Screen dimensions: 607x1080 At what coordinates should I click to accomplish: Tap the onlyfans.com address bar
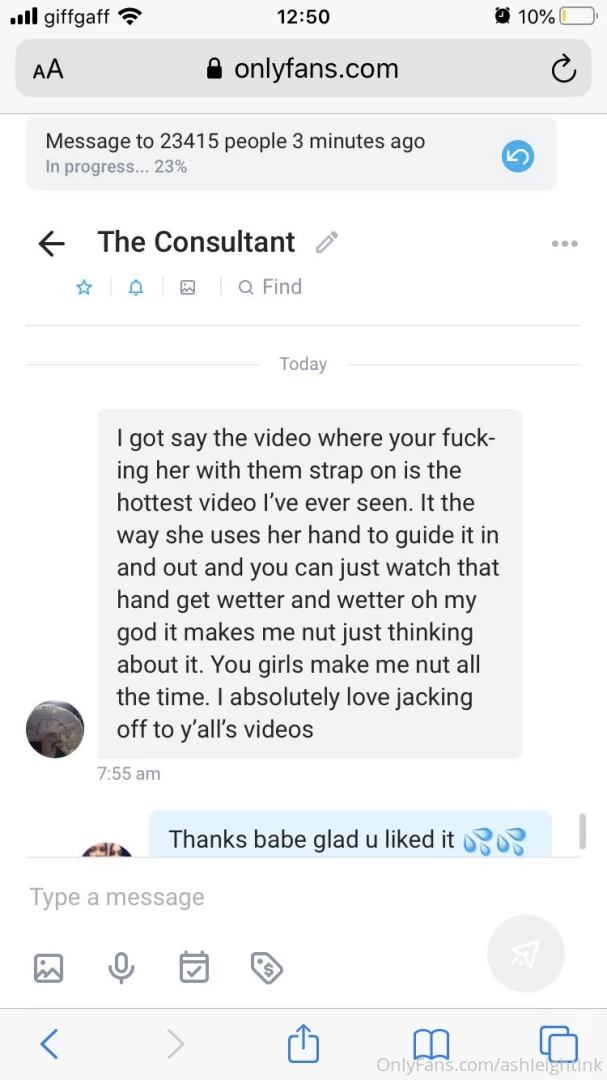click(x=303, y=68)
